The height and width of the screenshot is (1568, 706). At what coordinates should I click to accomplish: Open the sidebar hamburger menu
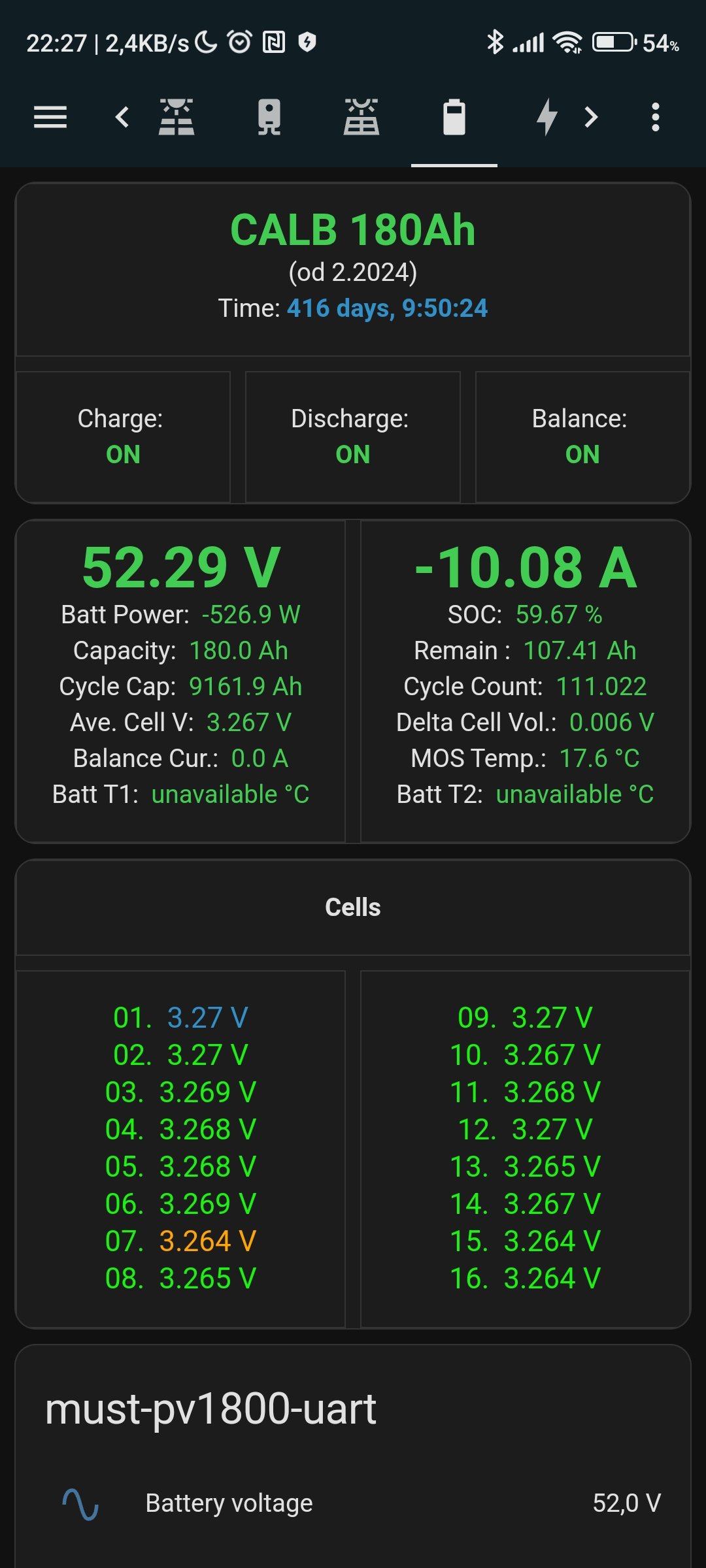pos(50,118)
